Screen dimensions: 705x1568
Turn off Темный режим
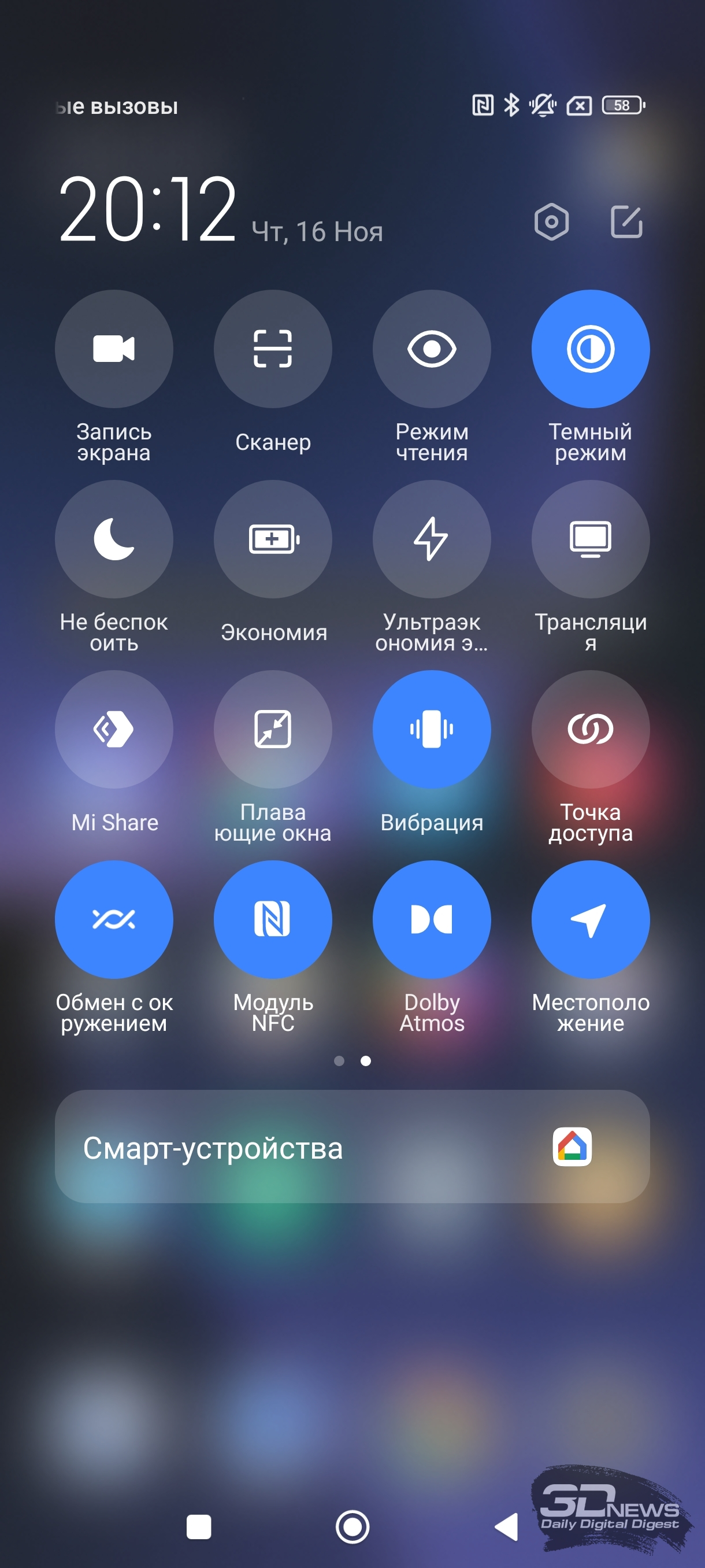(590, 349)
